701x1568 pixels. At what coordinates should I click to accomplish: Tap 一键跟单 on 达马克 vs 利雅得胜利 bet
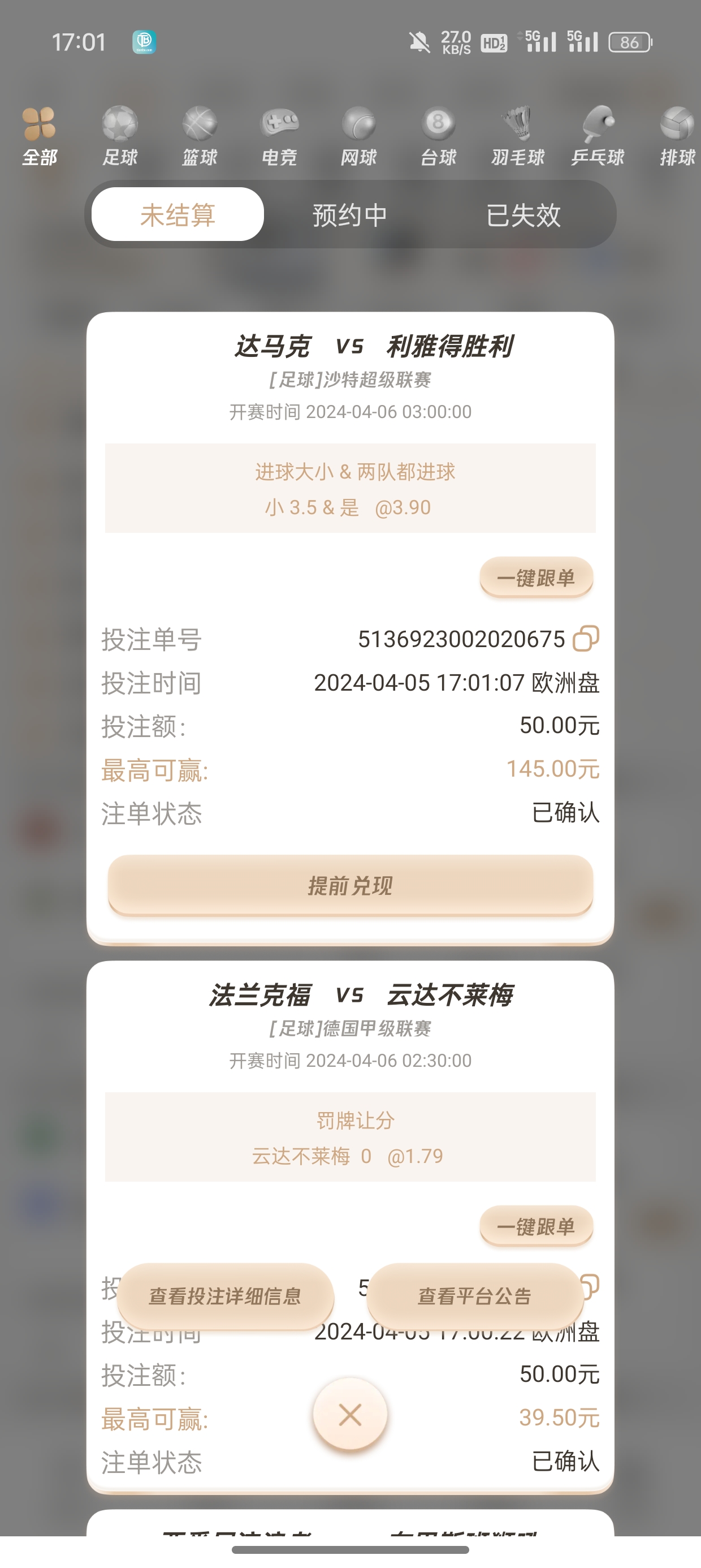tap(536, 578)
